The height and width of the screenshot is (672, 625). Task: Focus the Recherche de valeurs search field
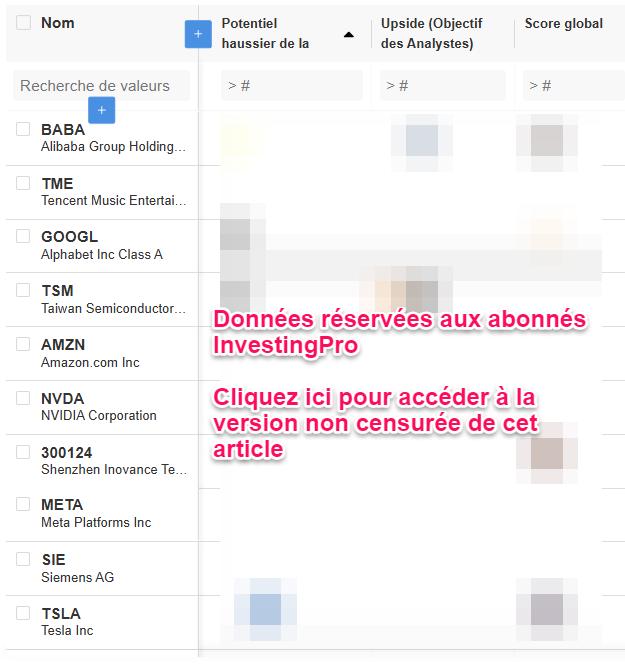tap(100, 86)
